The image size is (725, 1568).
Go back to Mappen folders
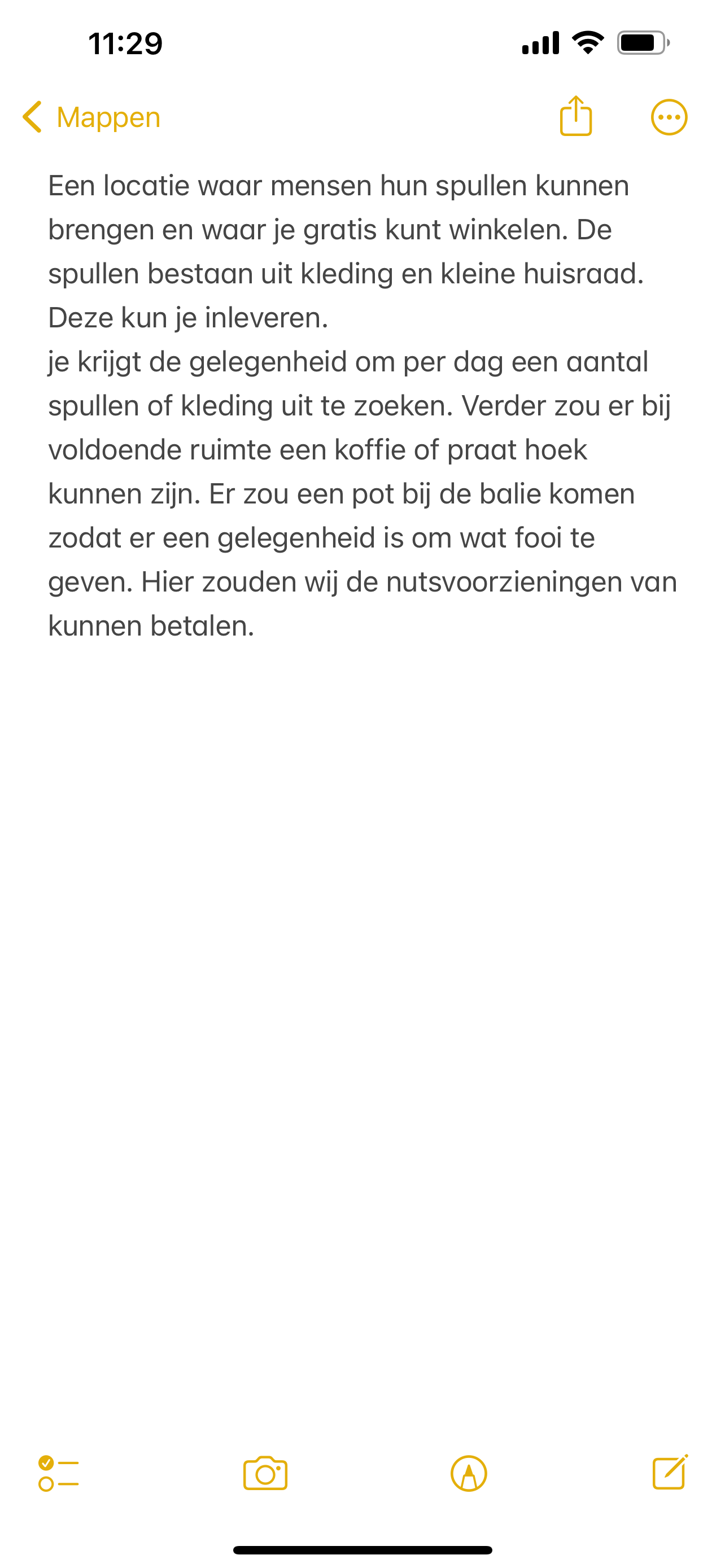point(91,117)
